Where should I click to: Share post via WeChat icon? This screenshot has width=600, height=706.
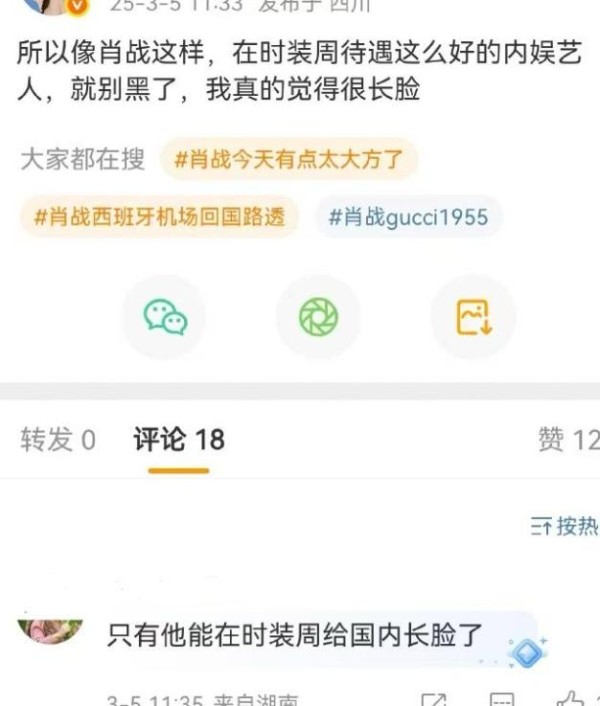point(165,317)
